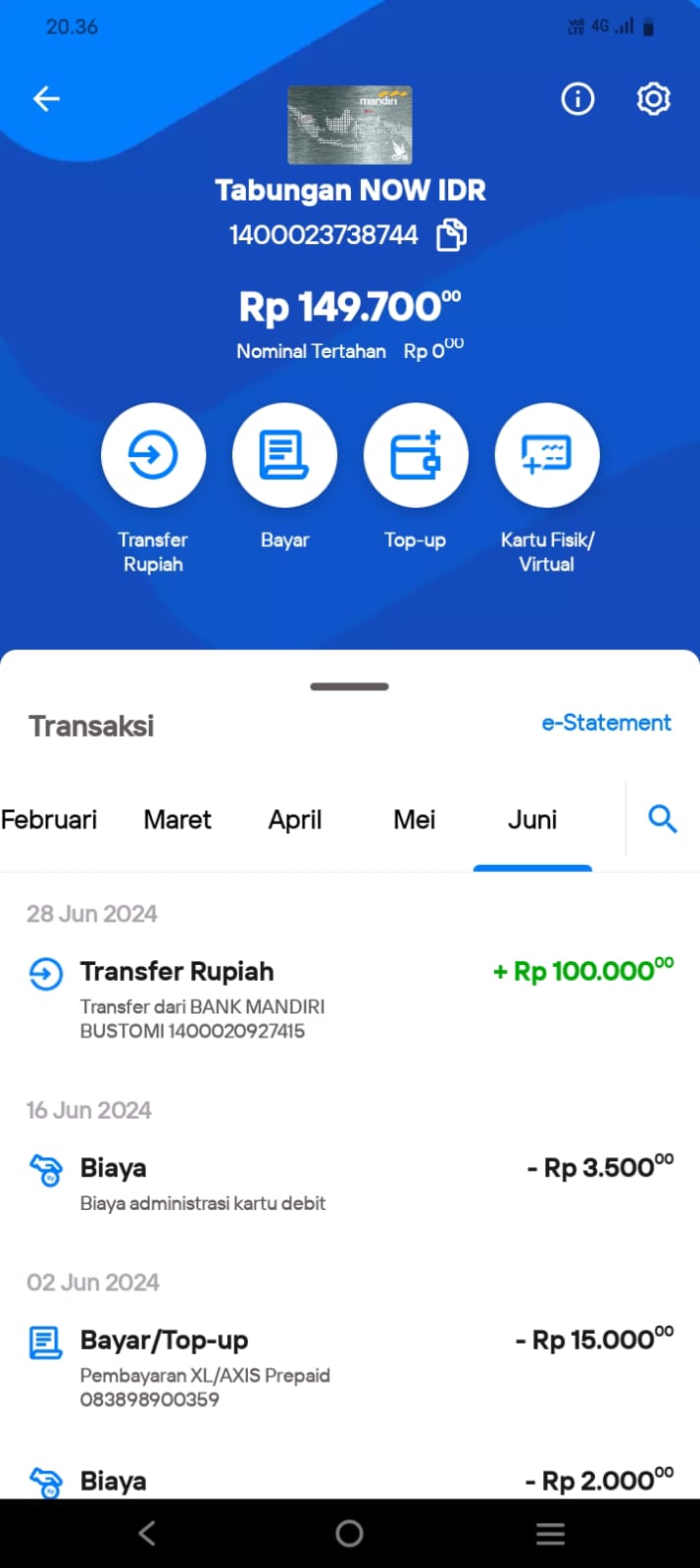Select the Juni tab
This screenshot has width=700, height=1568.
pyautogui.click(x=532, y=820)
